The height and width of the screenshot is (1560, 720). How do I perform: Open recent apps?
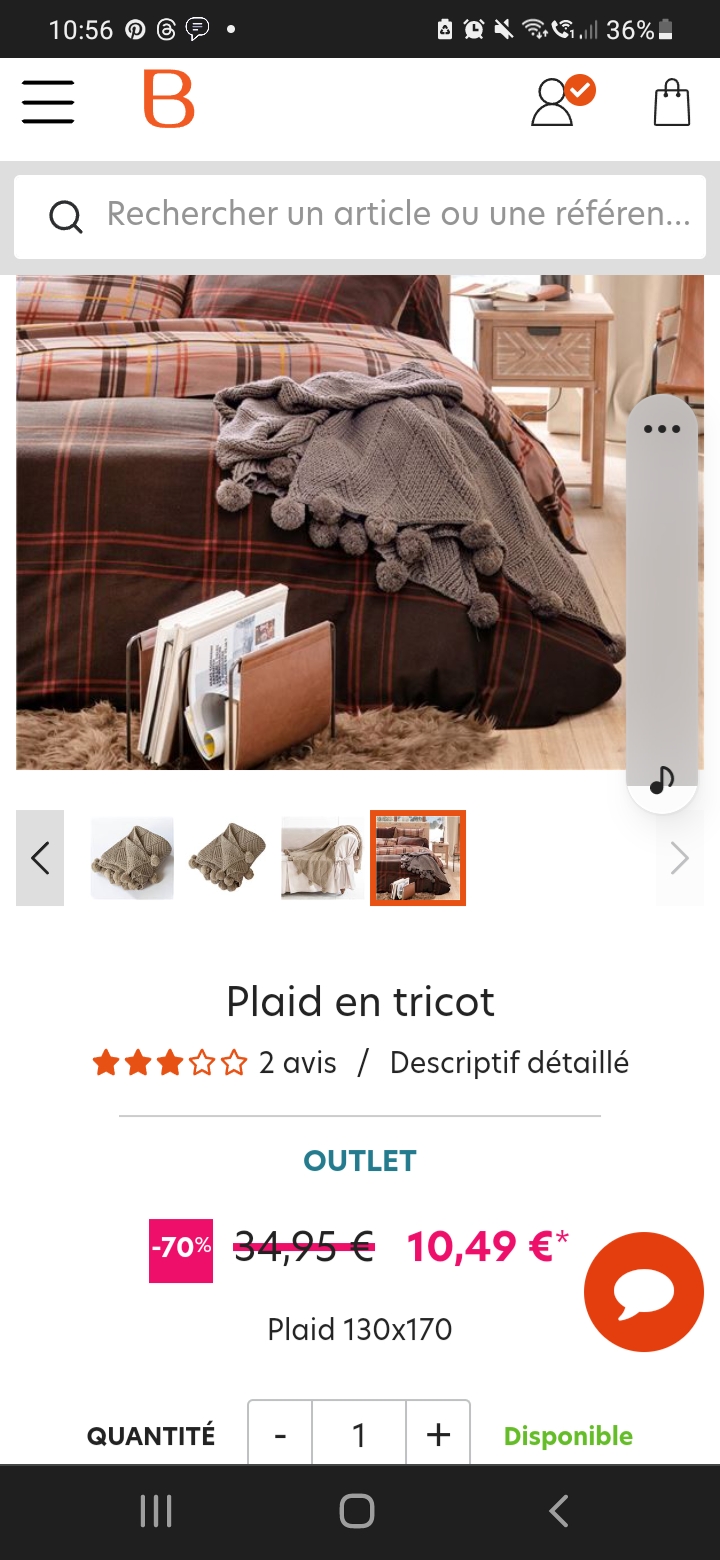click(156, 1511)
